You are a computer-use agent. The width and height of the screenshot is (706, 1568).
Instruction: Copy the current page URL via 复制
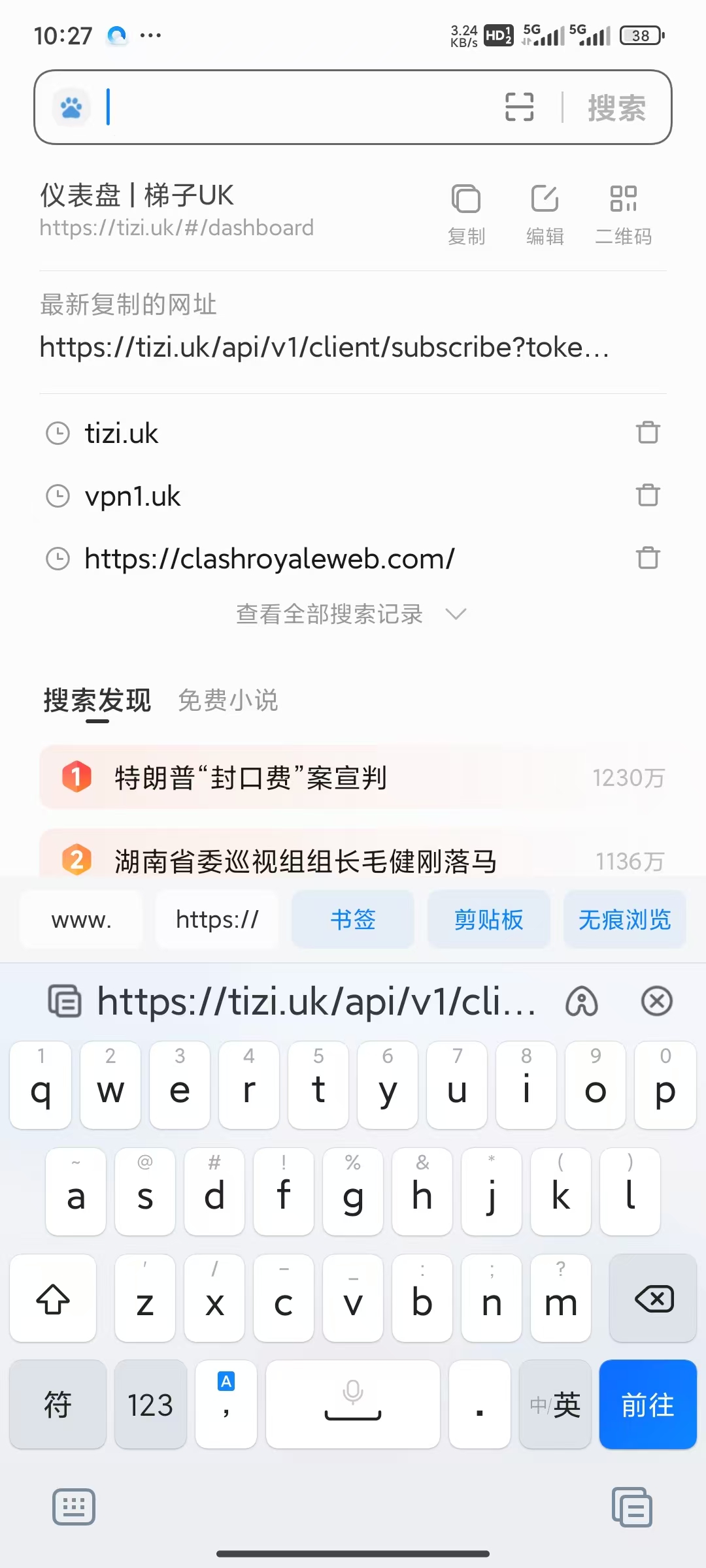[x=466, y=215]
